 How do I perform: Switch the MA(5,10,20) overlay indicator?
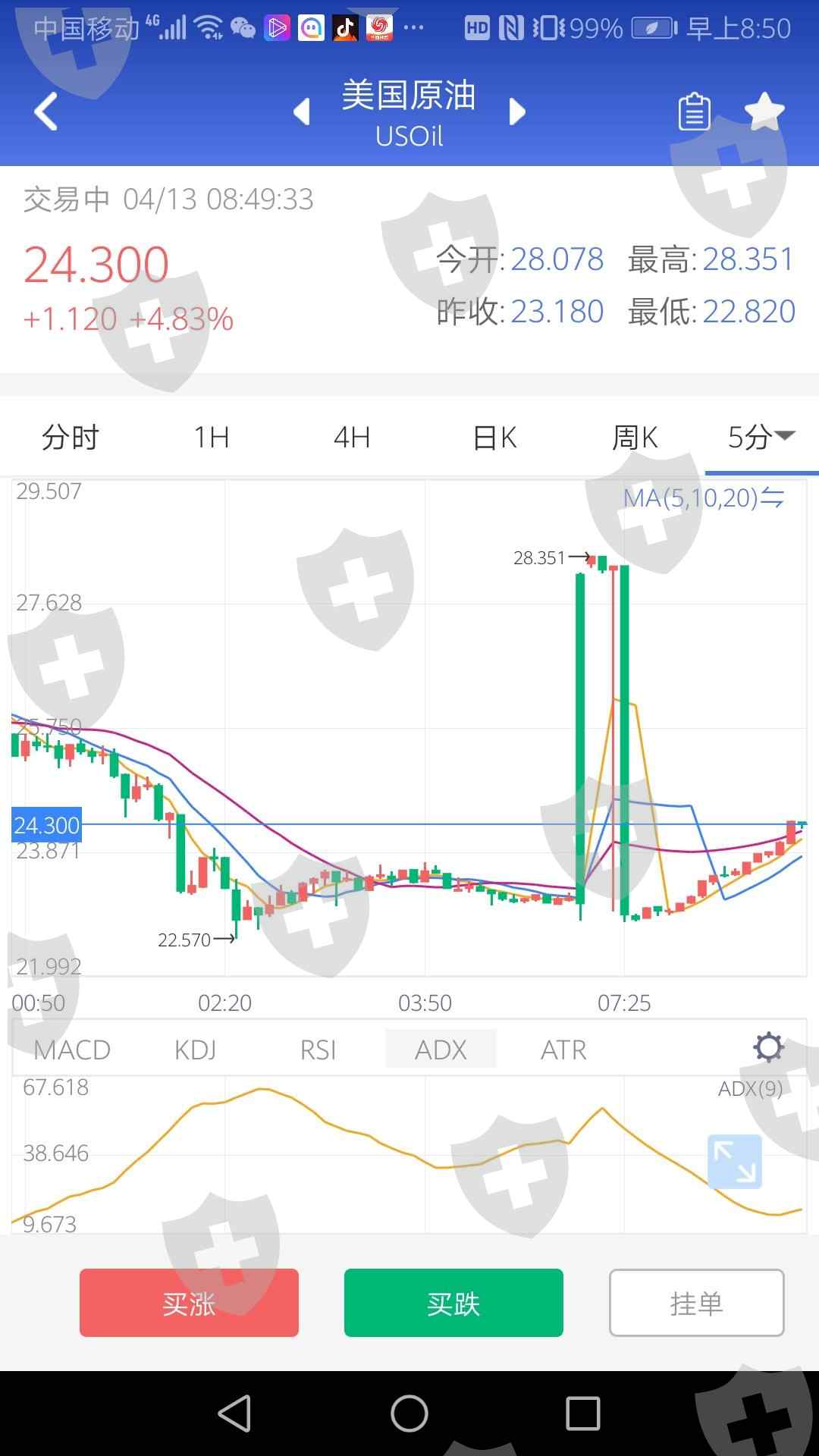(x=704, y=498)
